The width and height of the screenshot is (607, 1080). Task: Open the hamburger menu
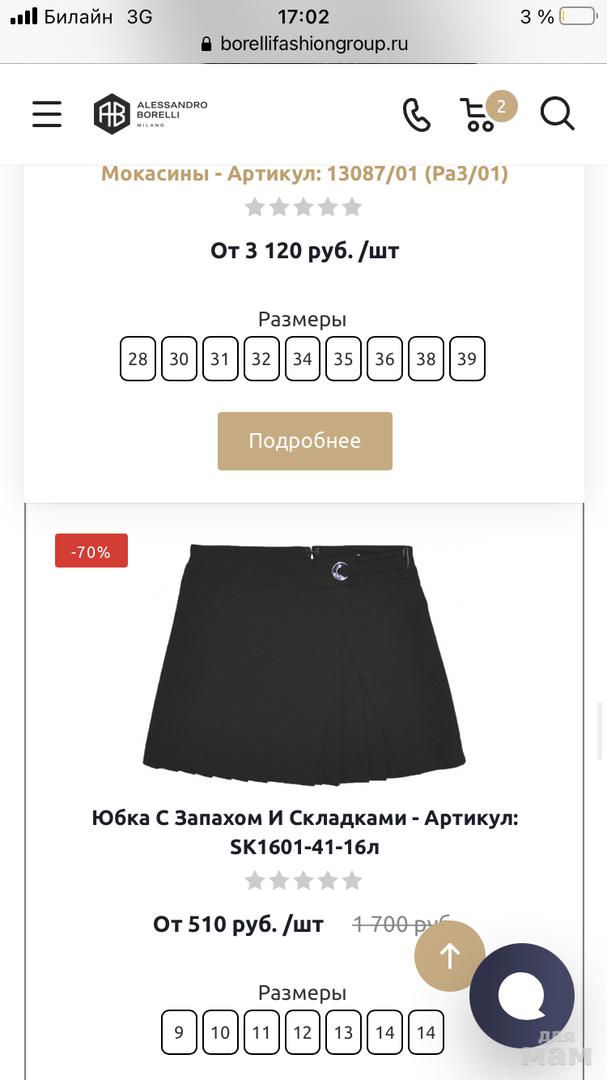[47, 114]
